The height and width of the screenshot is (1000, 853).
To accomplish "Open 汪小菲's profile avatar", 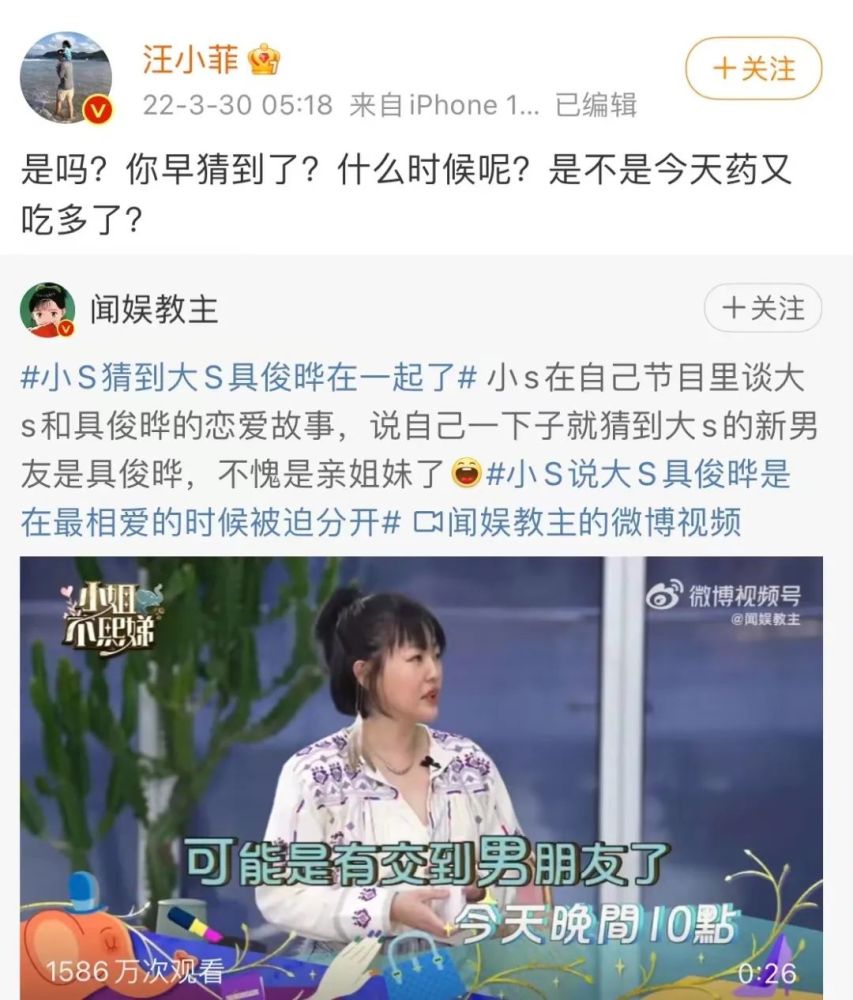I will (x=66, y=77).
